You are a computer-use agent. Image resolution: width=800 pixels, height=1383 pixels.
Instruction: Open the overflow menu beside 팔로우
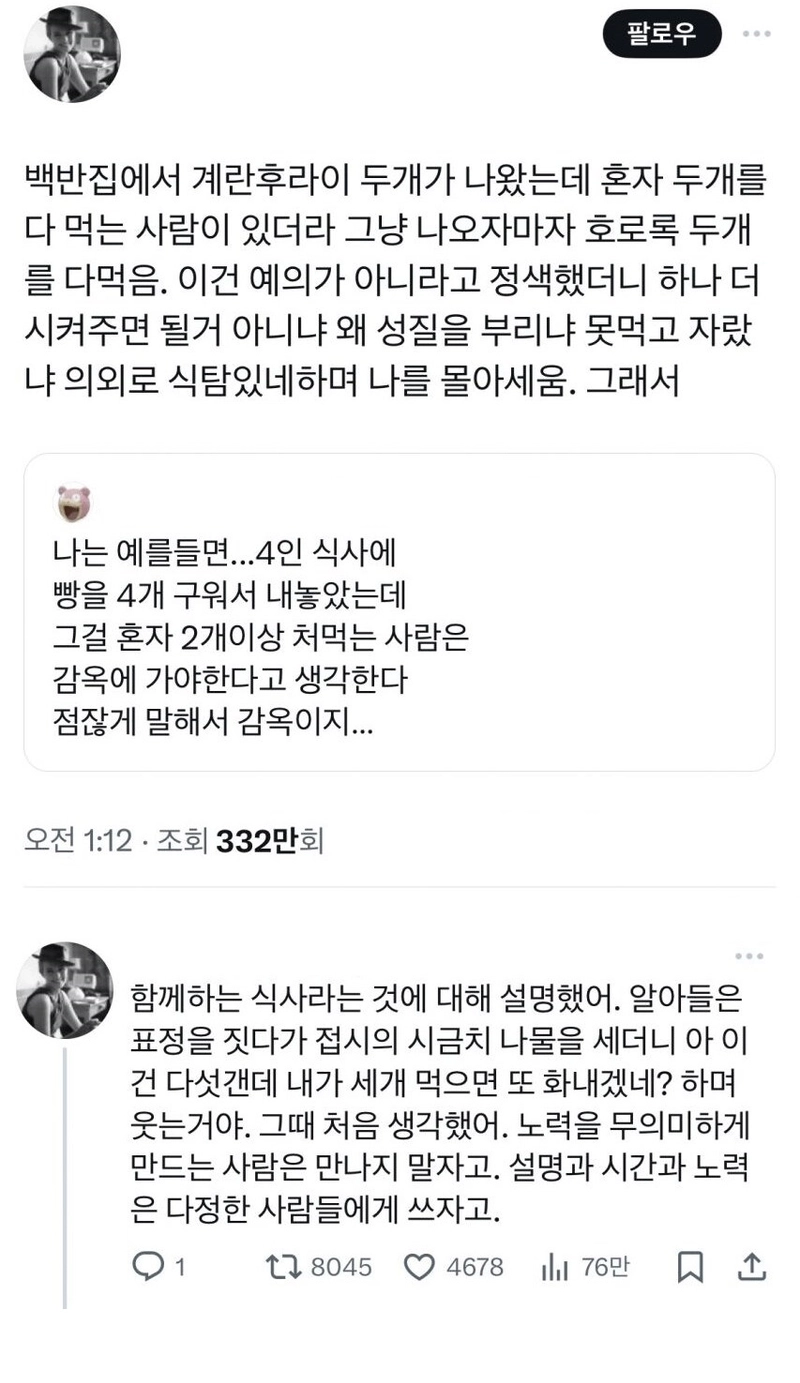(756, 36)
